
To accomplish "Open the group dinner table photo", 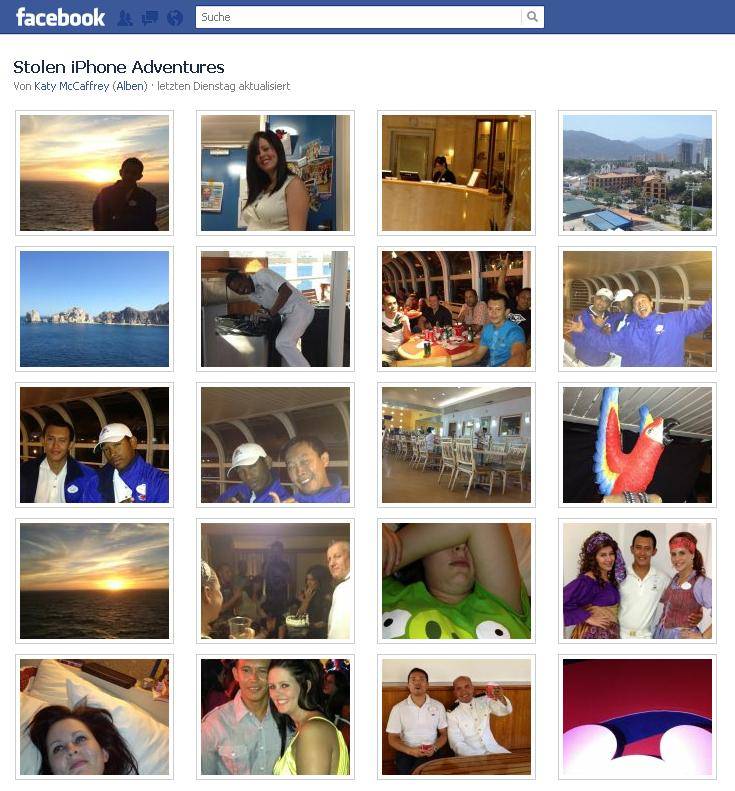I will point(456,309).
